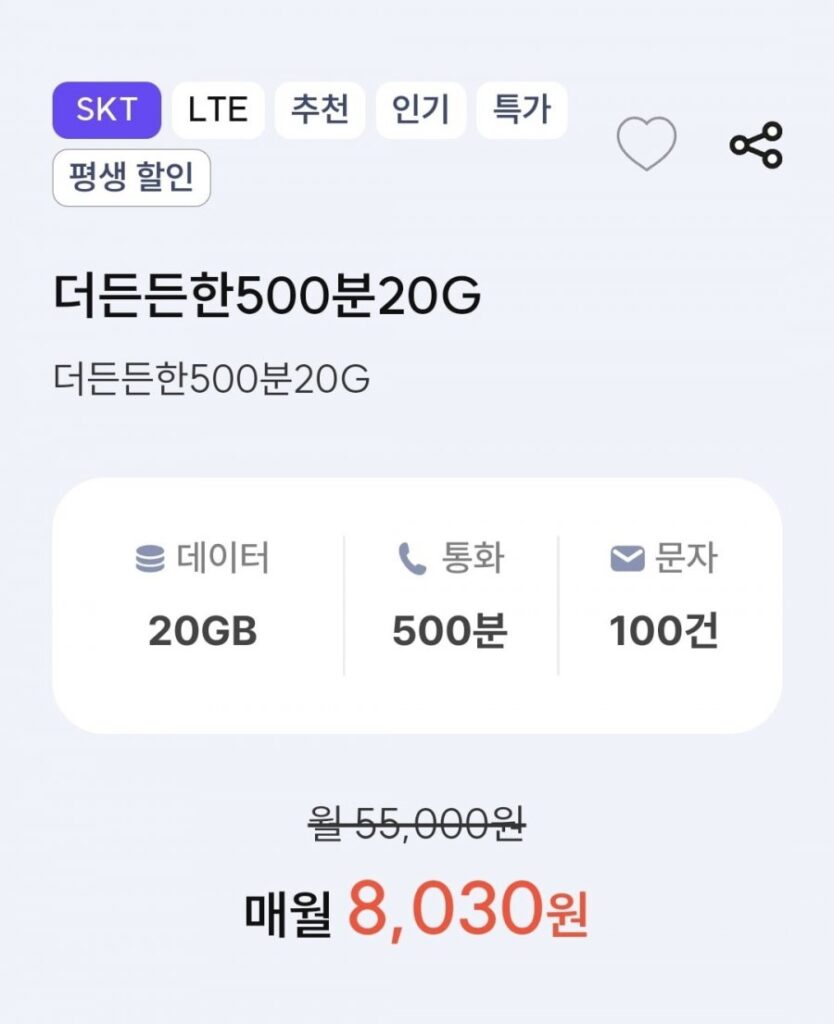Expand the 통화 section showing 500분

(x=450, y=595)
